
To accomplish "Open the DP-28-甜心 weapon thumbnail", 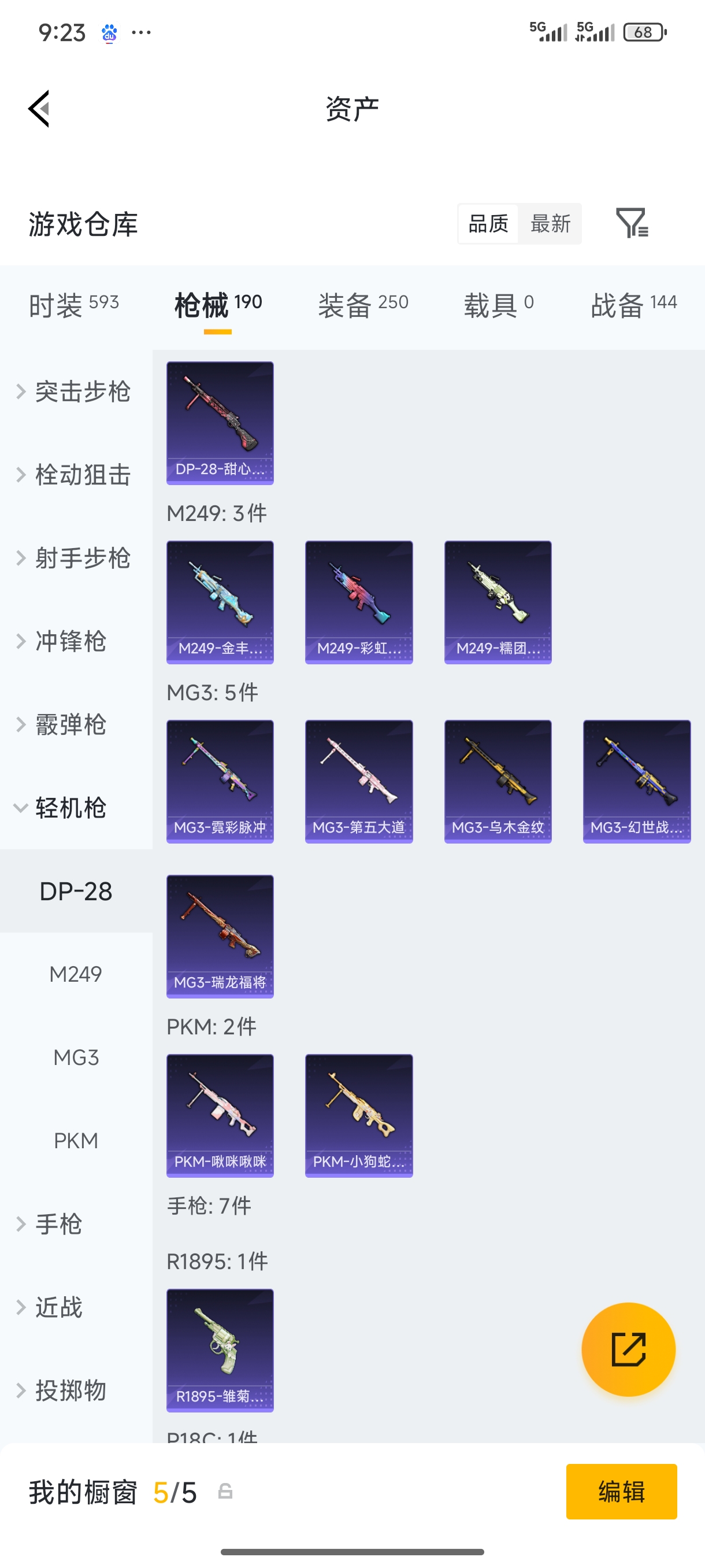I will tap(220, 423).
